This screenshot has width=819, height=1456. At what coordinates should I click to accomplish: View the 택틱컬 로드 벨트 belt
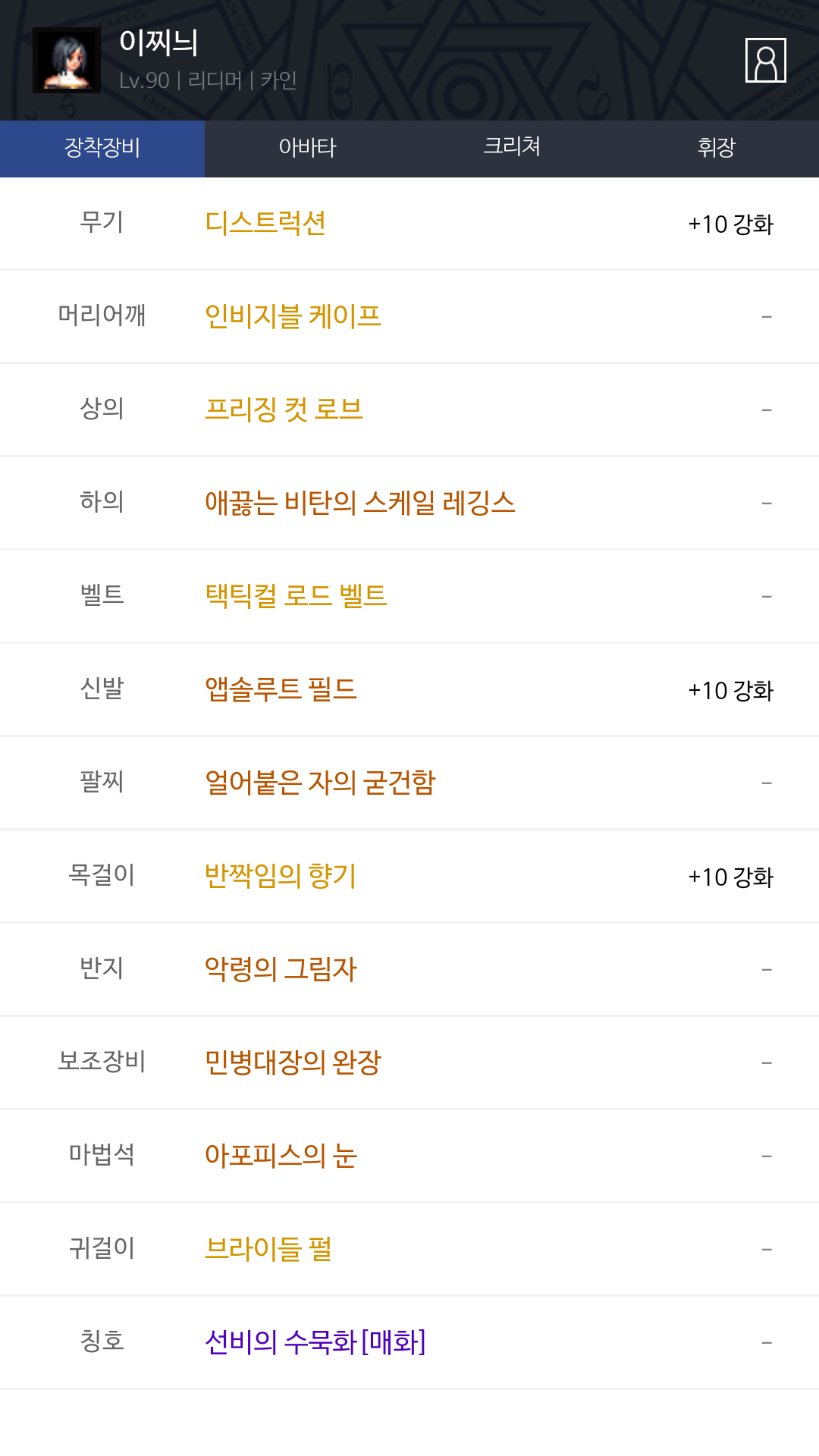(296, 596)
